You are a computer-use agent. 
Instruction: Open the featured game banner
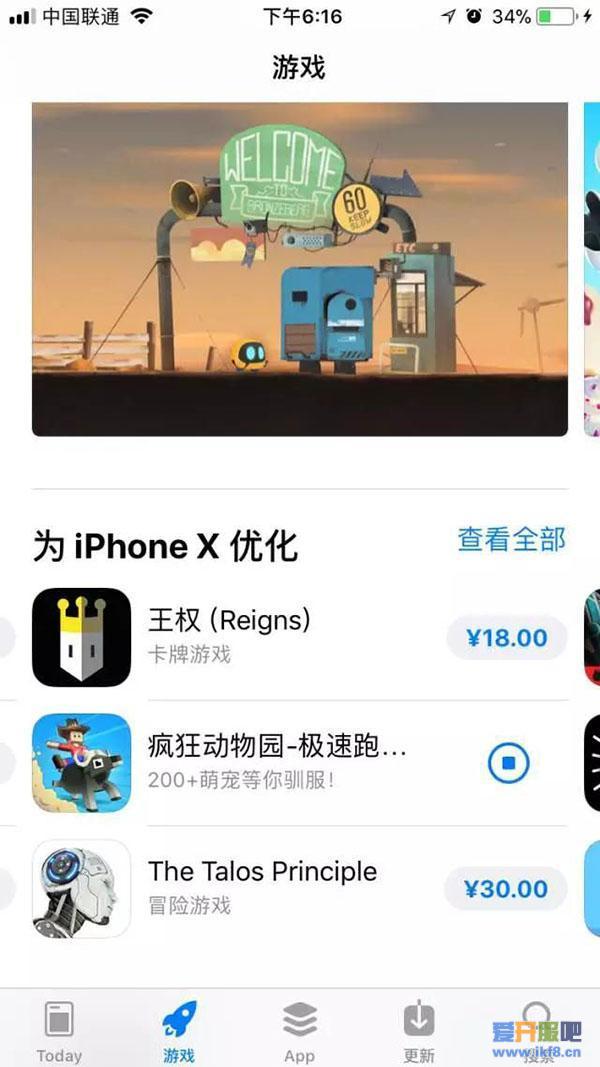[300, 270]
